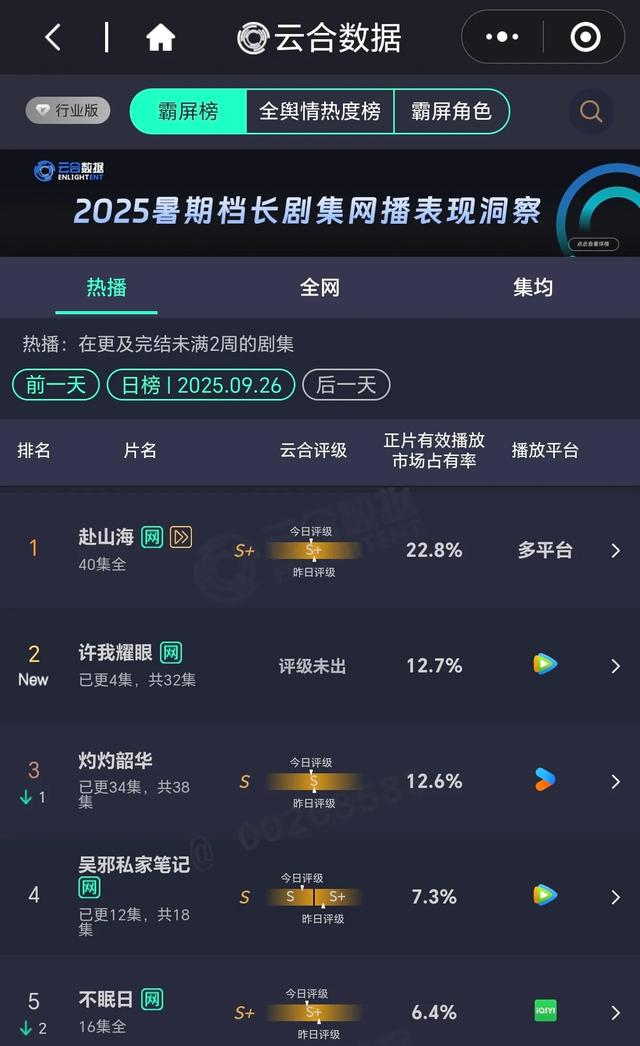Open the 日榜 date picker
The width and height of the screenshot is (640, 1046).
coord(202,385)
